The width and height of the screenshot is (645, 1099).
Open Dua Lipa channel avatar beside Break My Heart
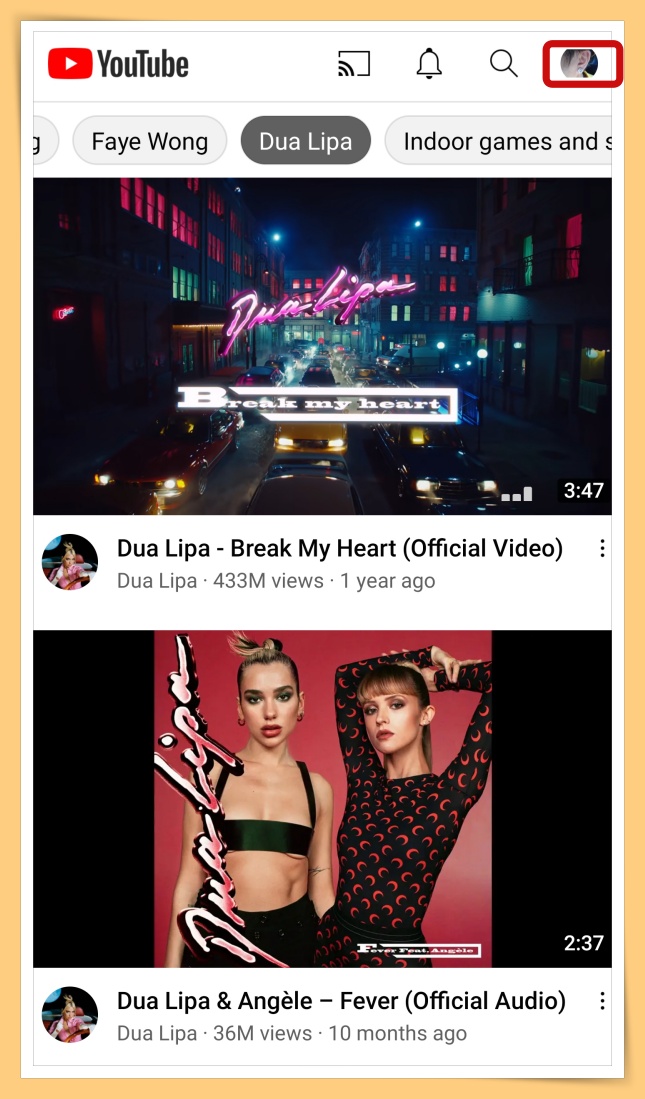pyautogui.click(x=70, y=562)
